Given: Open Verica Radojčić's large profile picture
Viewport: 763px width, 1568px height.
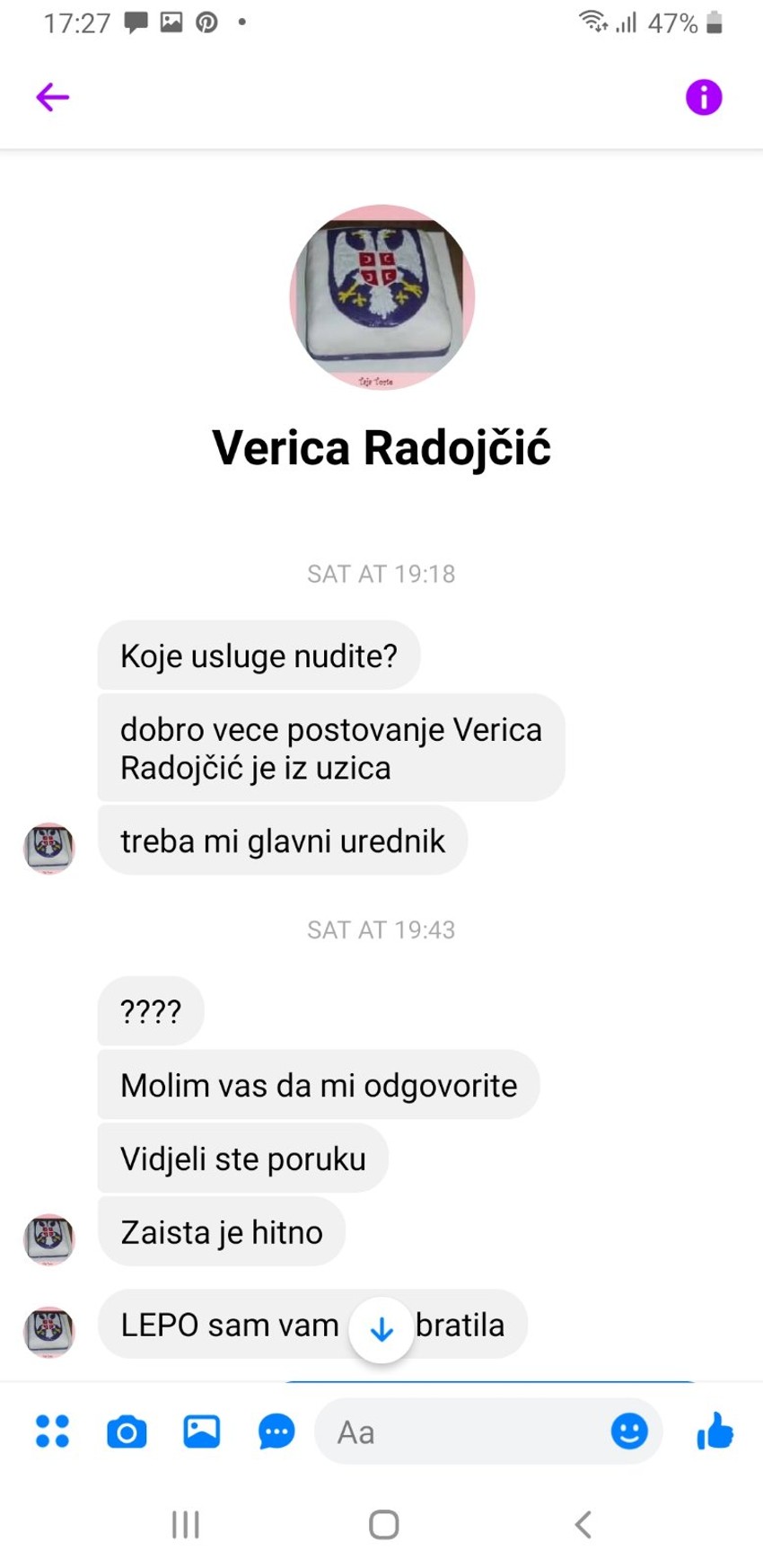Looking at the screenshot, I should pos(381,297).
